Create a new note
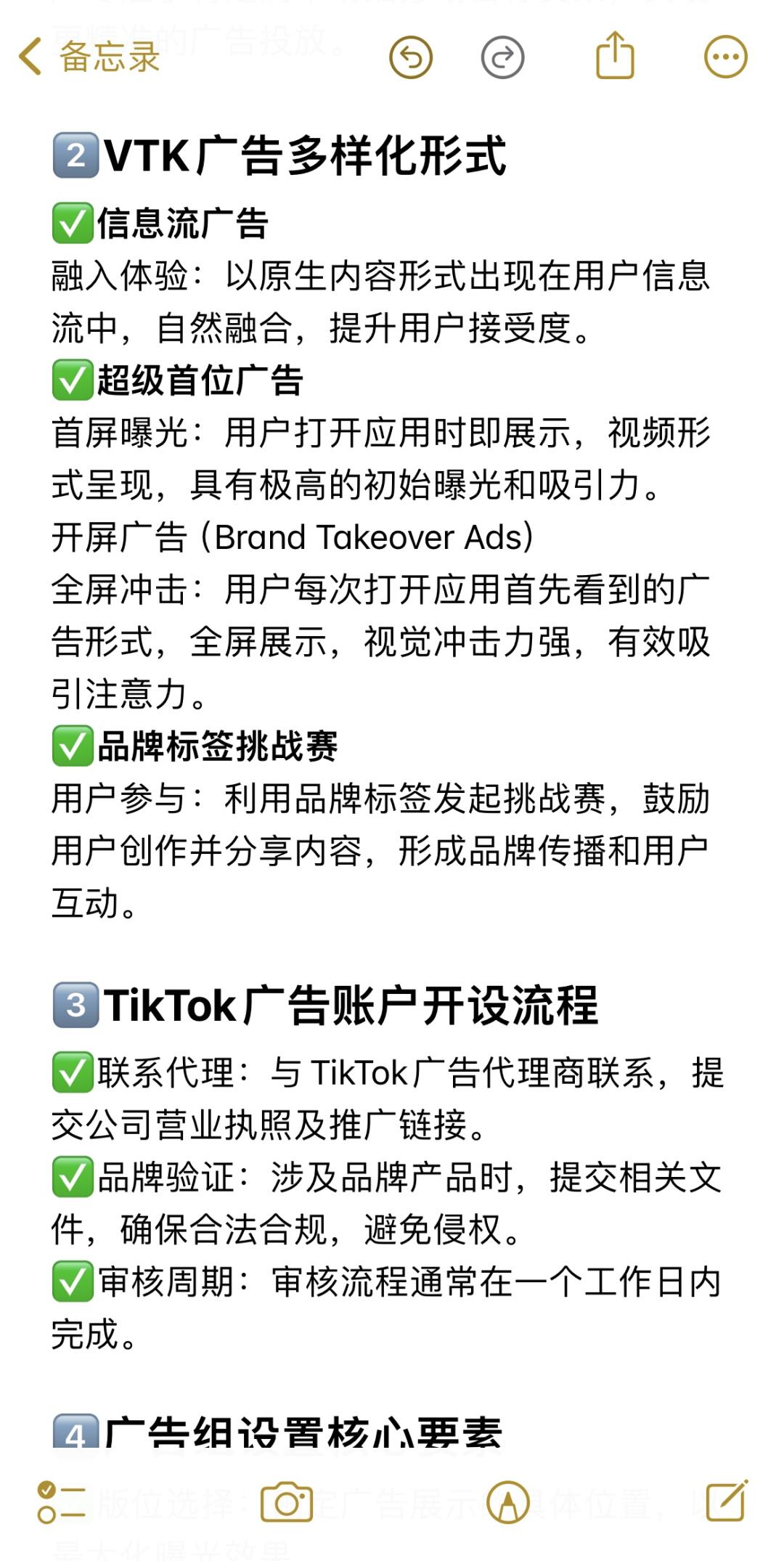The height and width of the screenshot is (1561, 784). click(x=727, y=1501)
